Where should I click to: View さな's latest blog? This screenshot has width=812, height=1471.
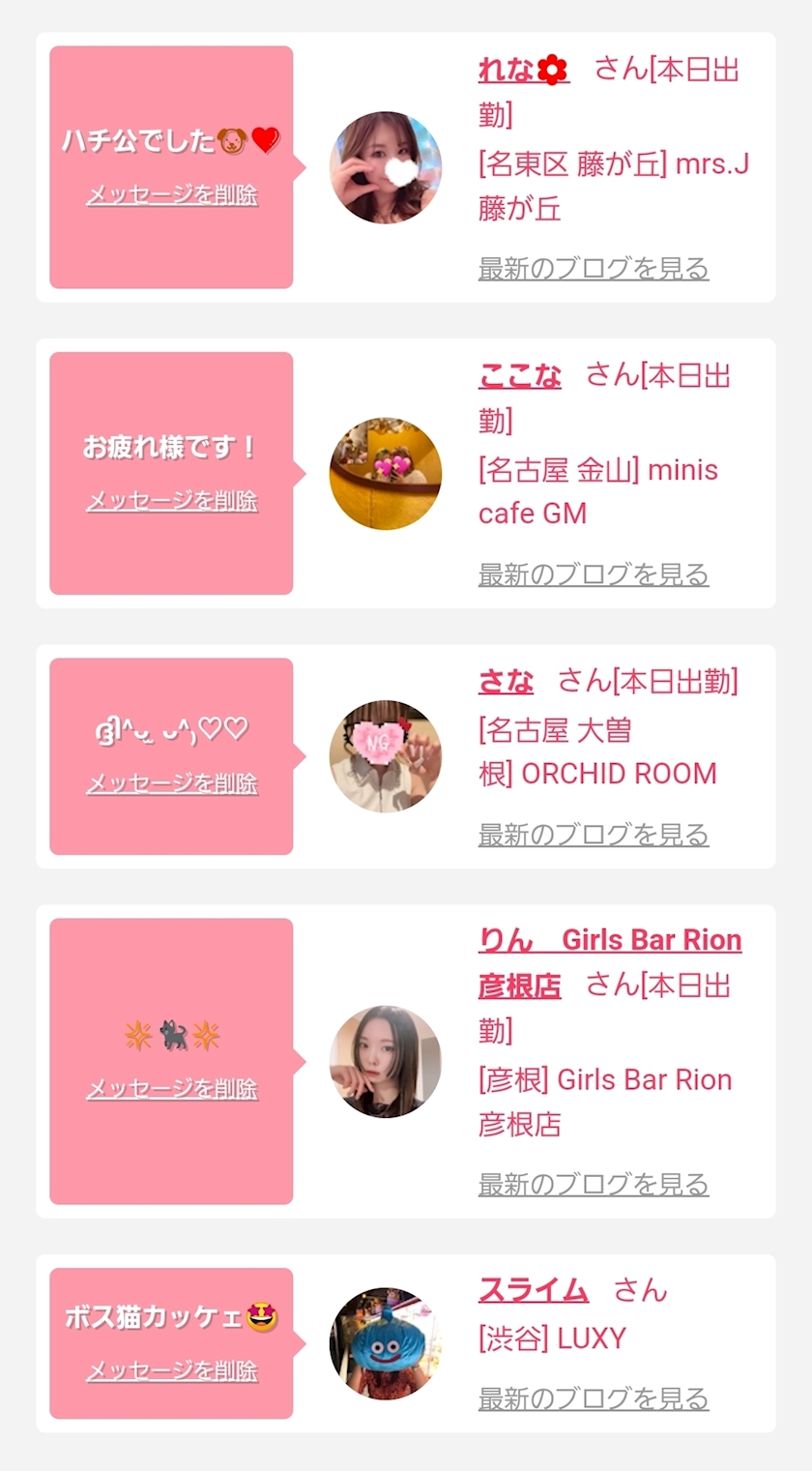pyautogui.click(x=594, y=834)
